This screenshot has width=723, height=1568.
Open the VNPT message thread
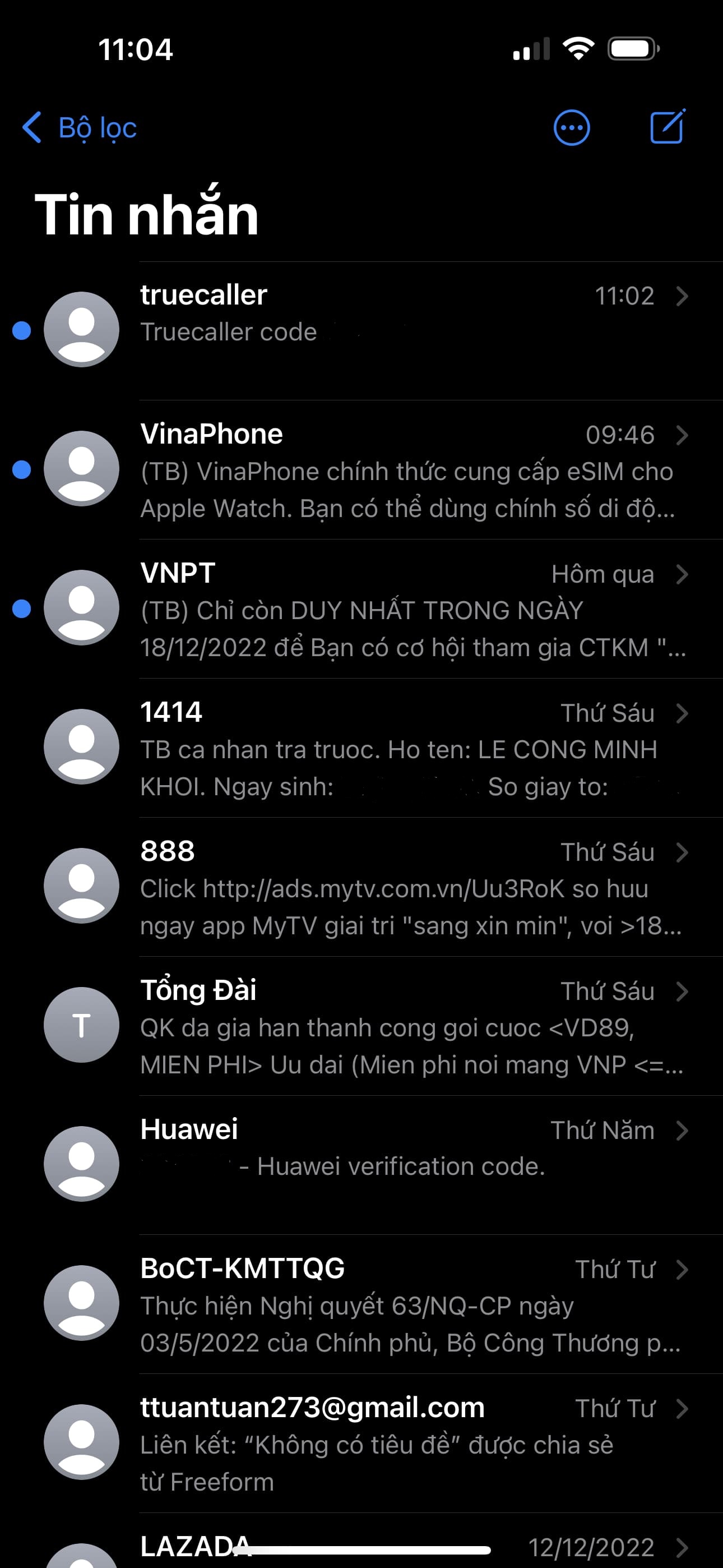click(x=361, y=608)
